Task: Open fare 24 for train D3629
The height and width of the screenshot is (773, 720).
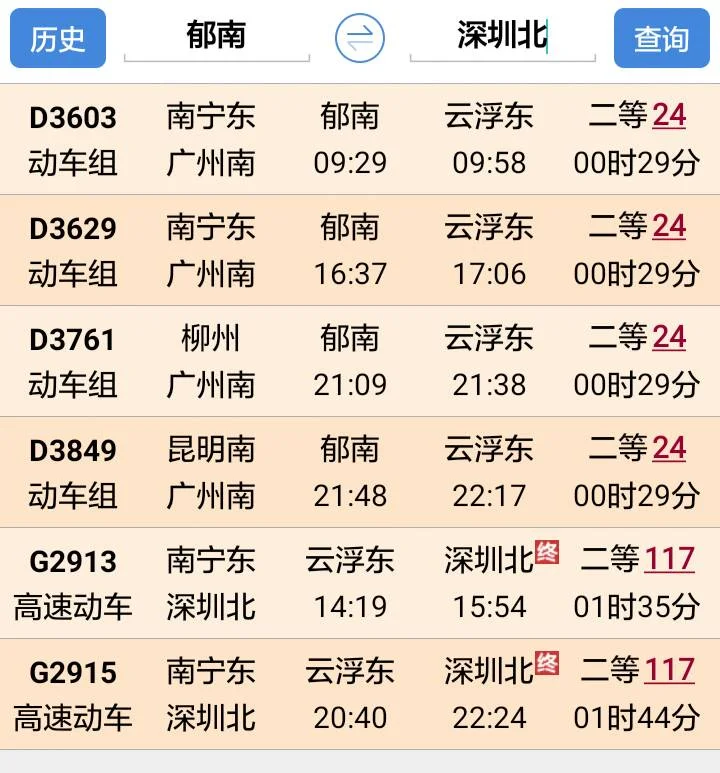Action: [x=668, y=228]
